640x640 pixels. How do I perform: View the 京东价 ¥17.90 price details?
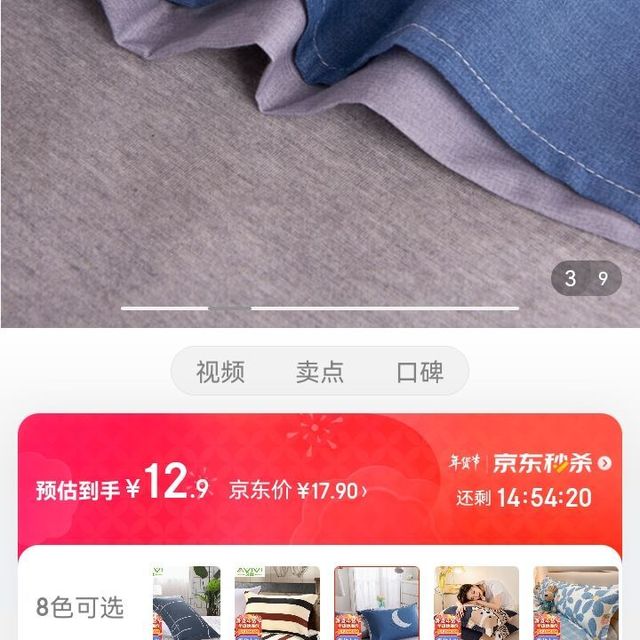298,490
